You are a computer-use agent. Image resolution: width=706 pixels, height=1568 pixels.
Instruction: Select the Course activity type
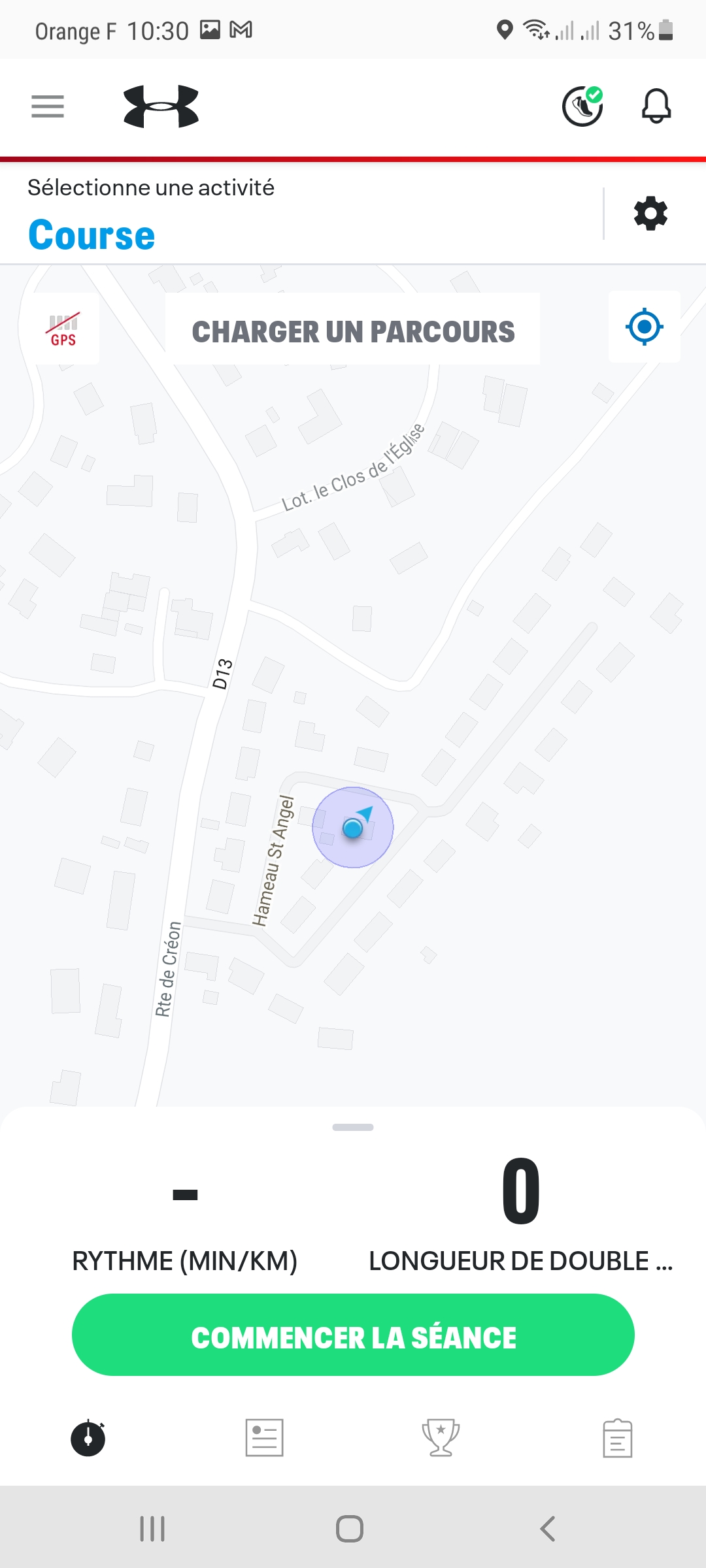click(92, 235)
